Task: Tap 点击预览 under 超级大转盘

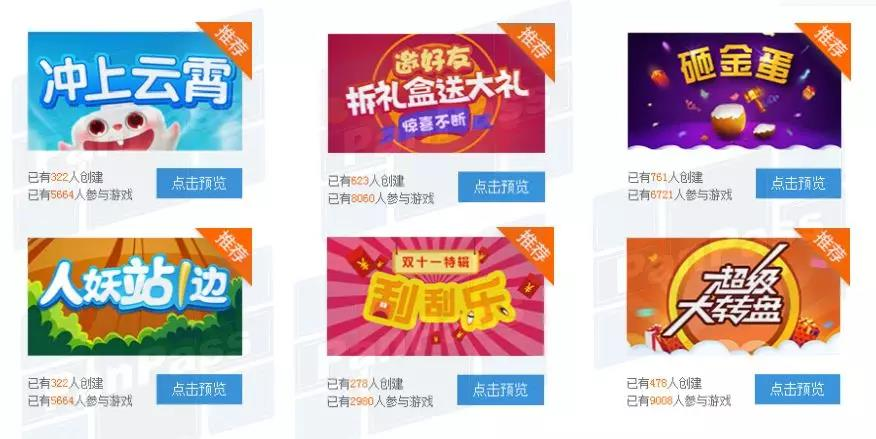Action: point(798,389)
